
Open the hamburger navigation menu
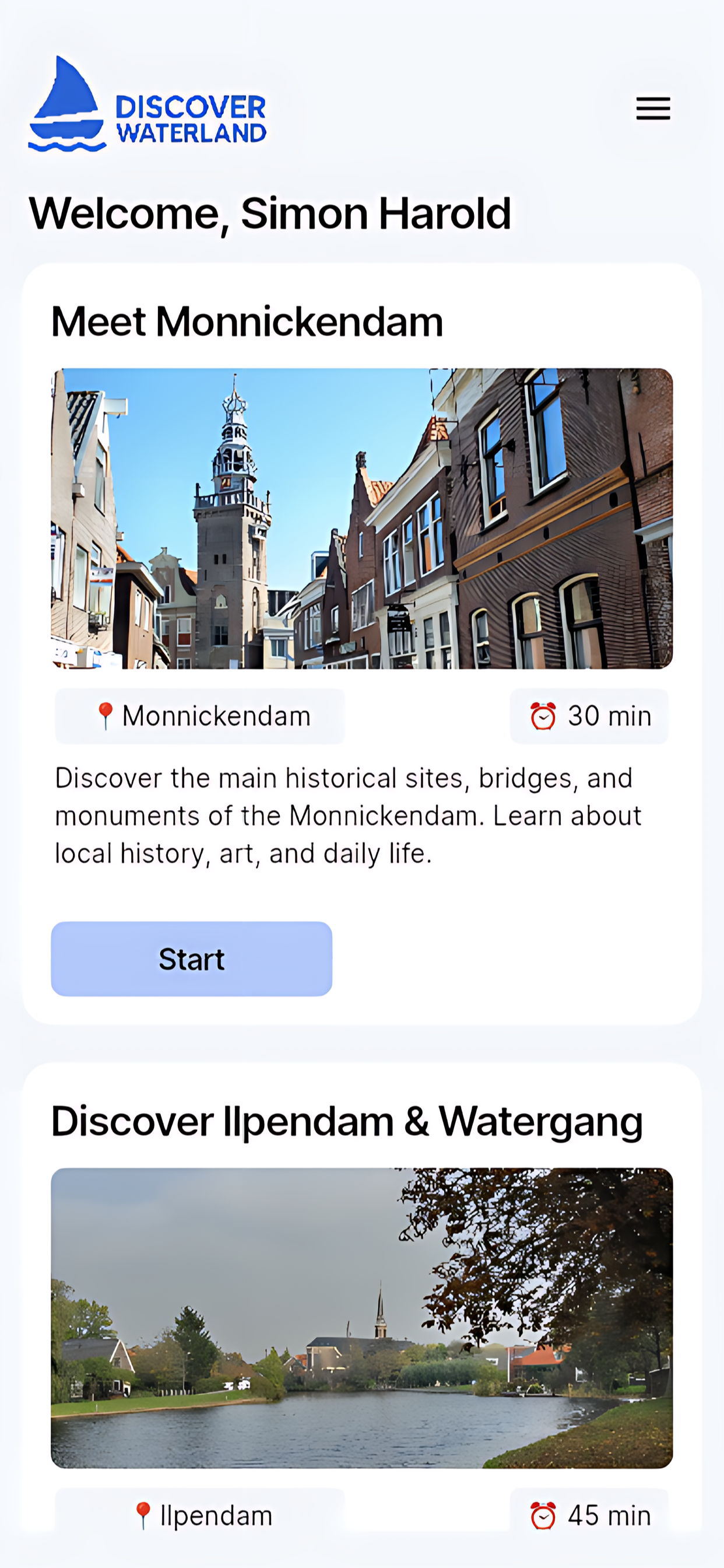point(652,108)
